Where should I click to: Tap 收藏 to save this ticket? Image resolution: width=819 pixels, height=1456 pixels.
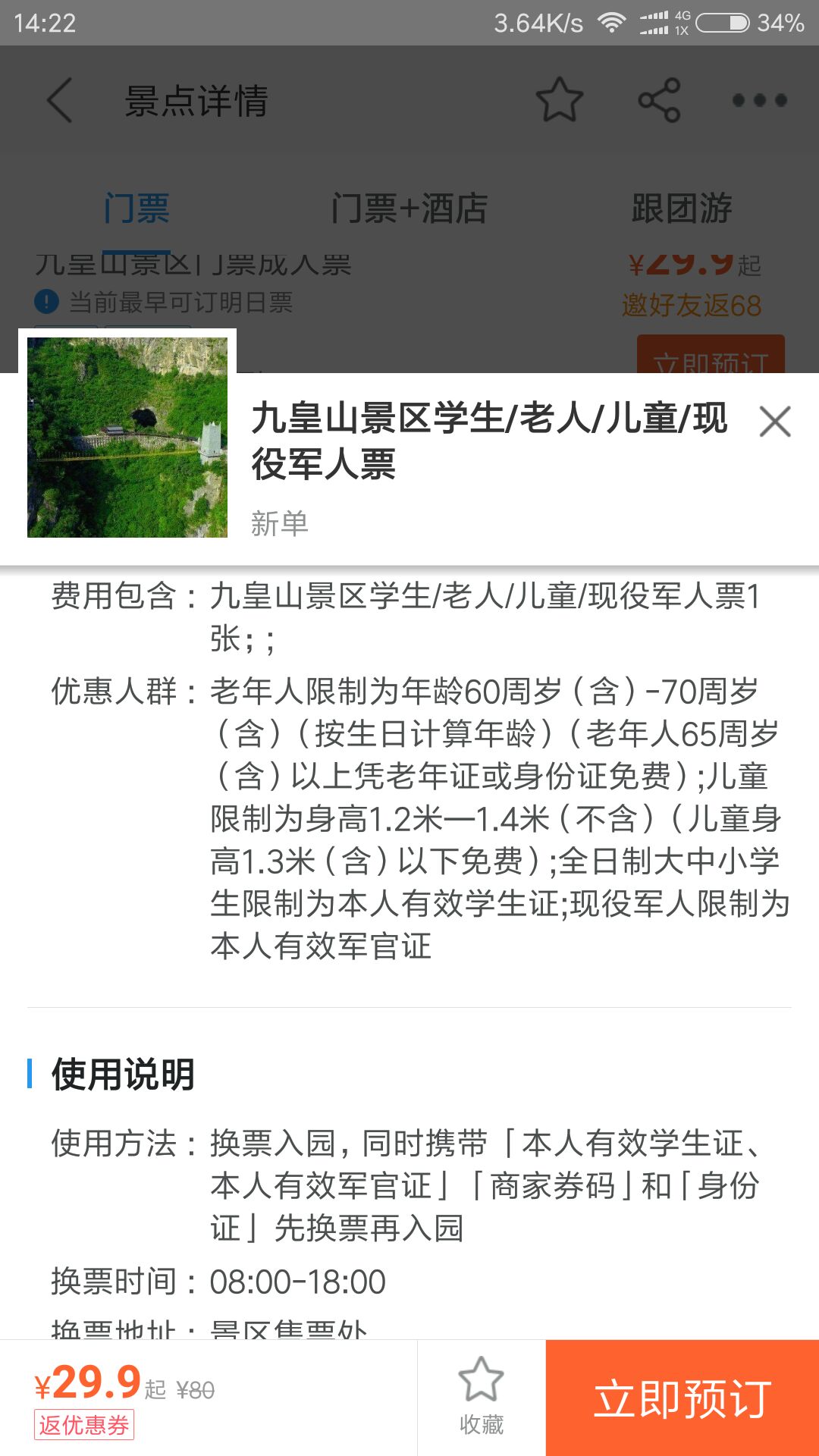(x=482, y=1397)
